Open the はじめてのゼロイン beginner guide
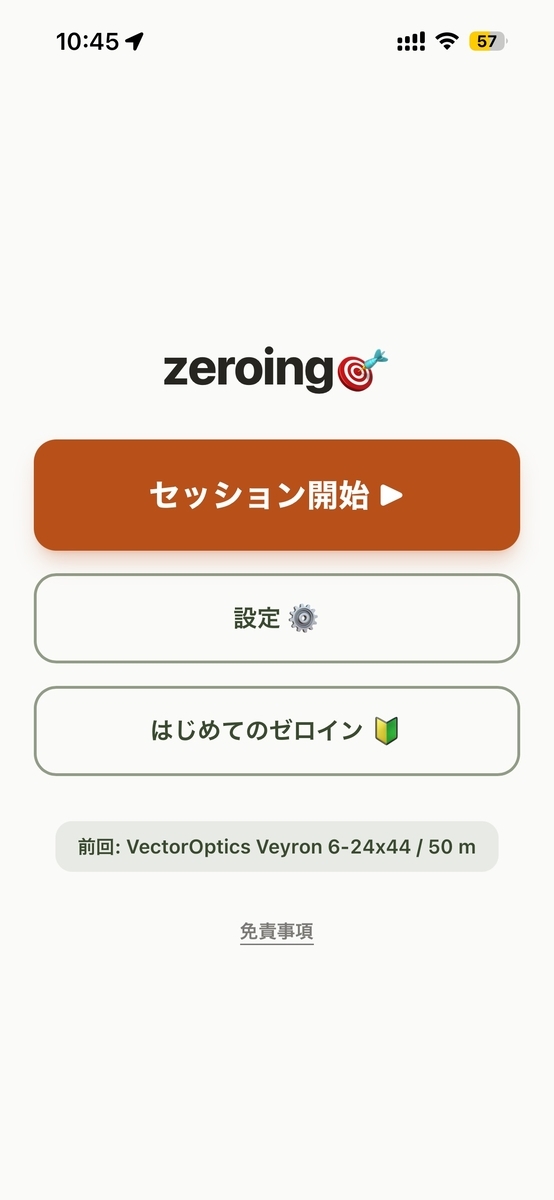Viewport: 554px width, 1200px height. coord(277,731)
